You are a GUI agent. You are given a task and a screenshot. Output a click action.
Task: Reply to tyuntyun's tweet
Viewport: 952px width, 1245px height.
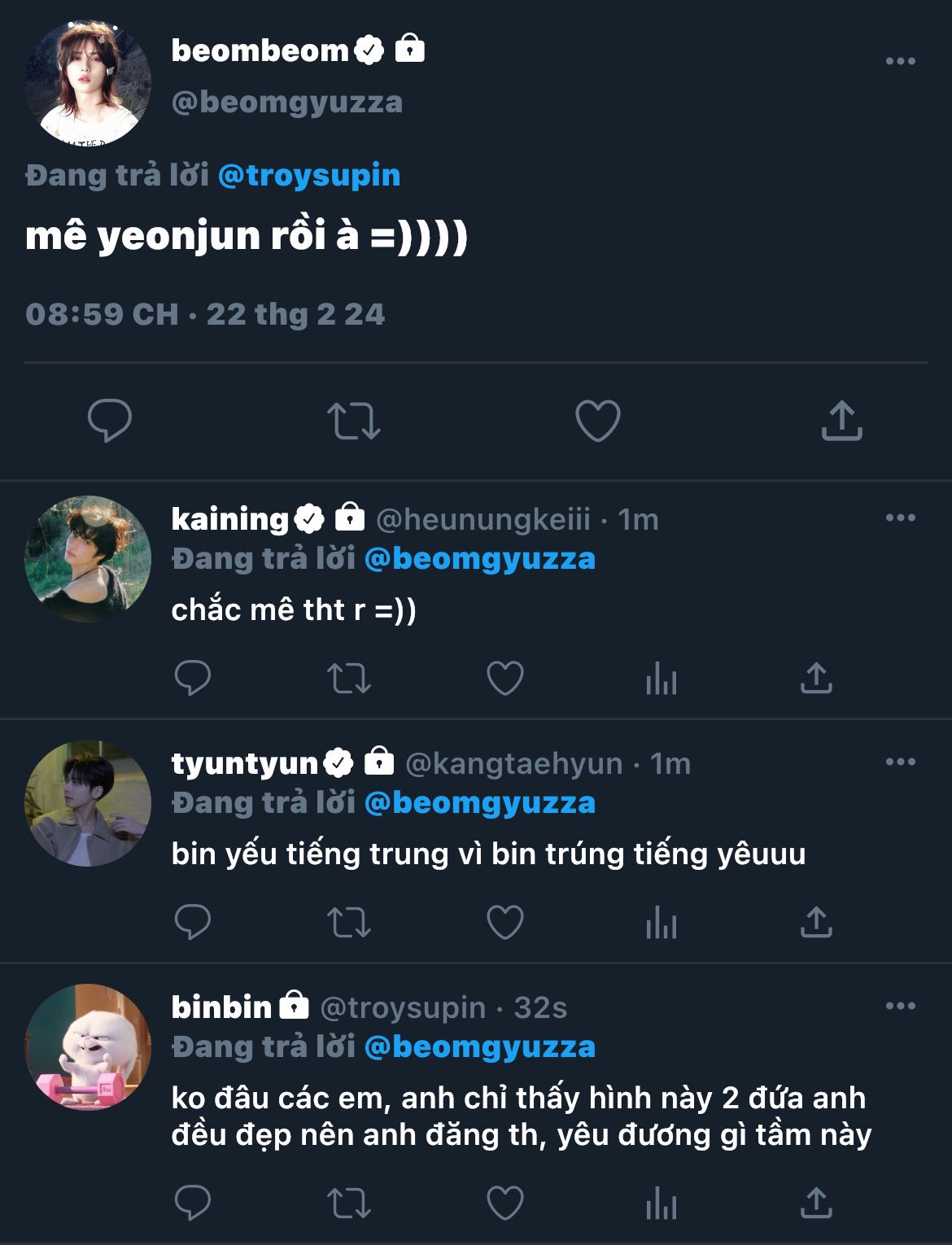point(193,922)
